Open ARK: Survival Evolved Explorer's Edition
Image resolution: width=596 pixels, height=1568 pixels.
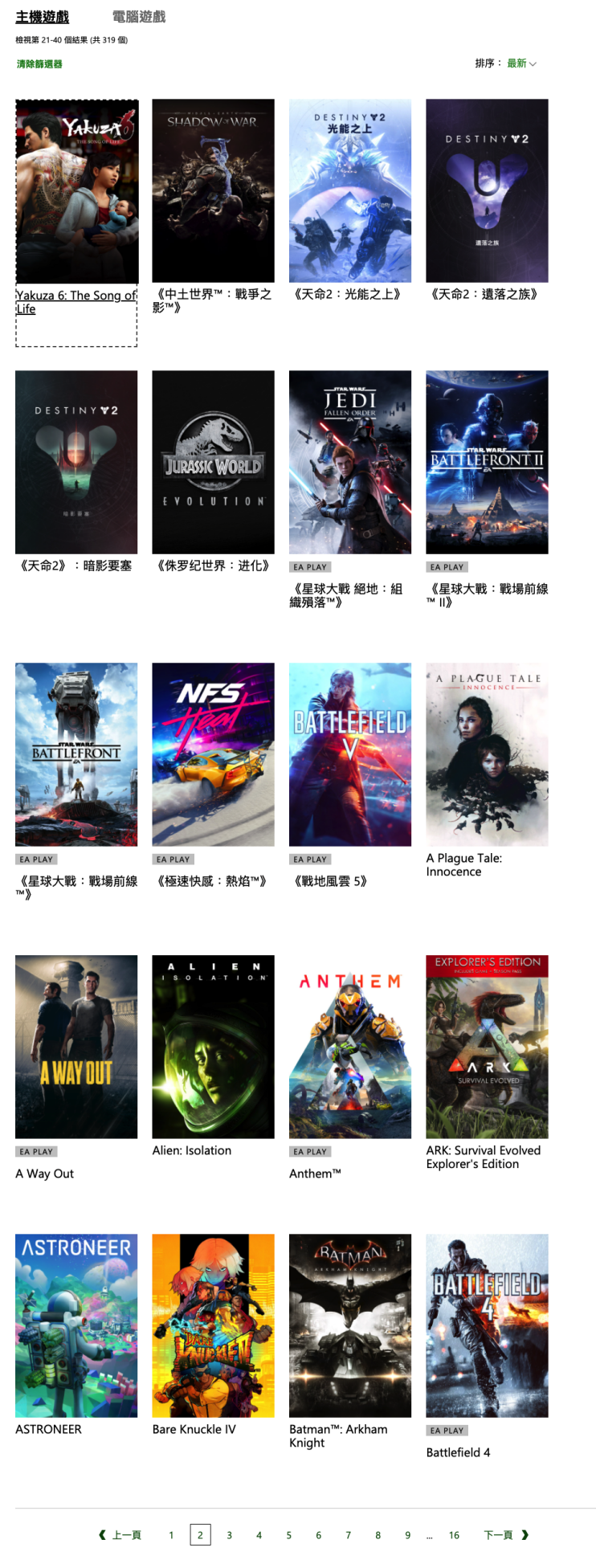click(487, 1047)
